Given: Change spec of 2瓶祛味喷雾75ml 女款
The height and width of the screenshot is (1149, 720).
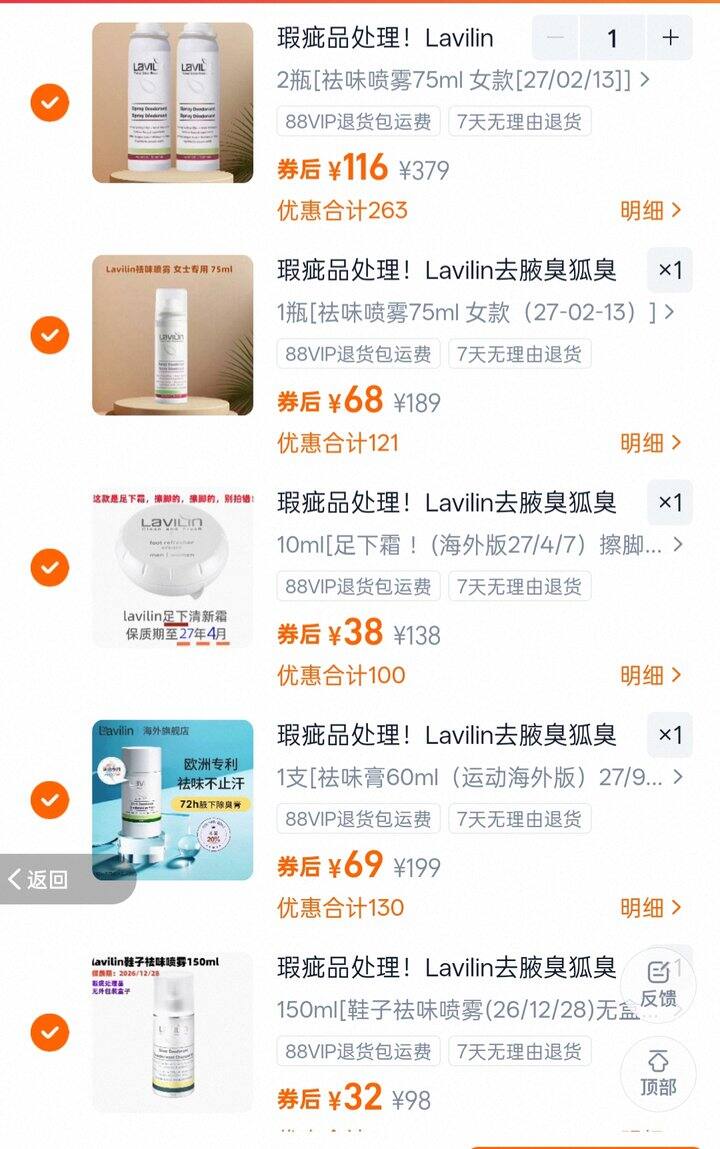Looking at the screenshot, I should pyautogui.click(x=464, y=79).
